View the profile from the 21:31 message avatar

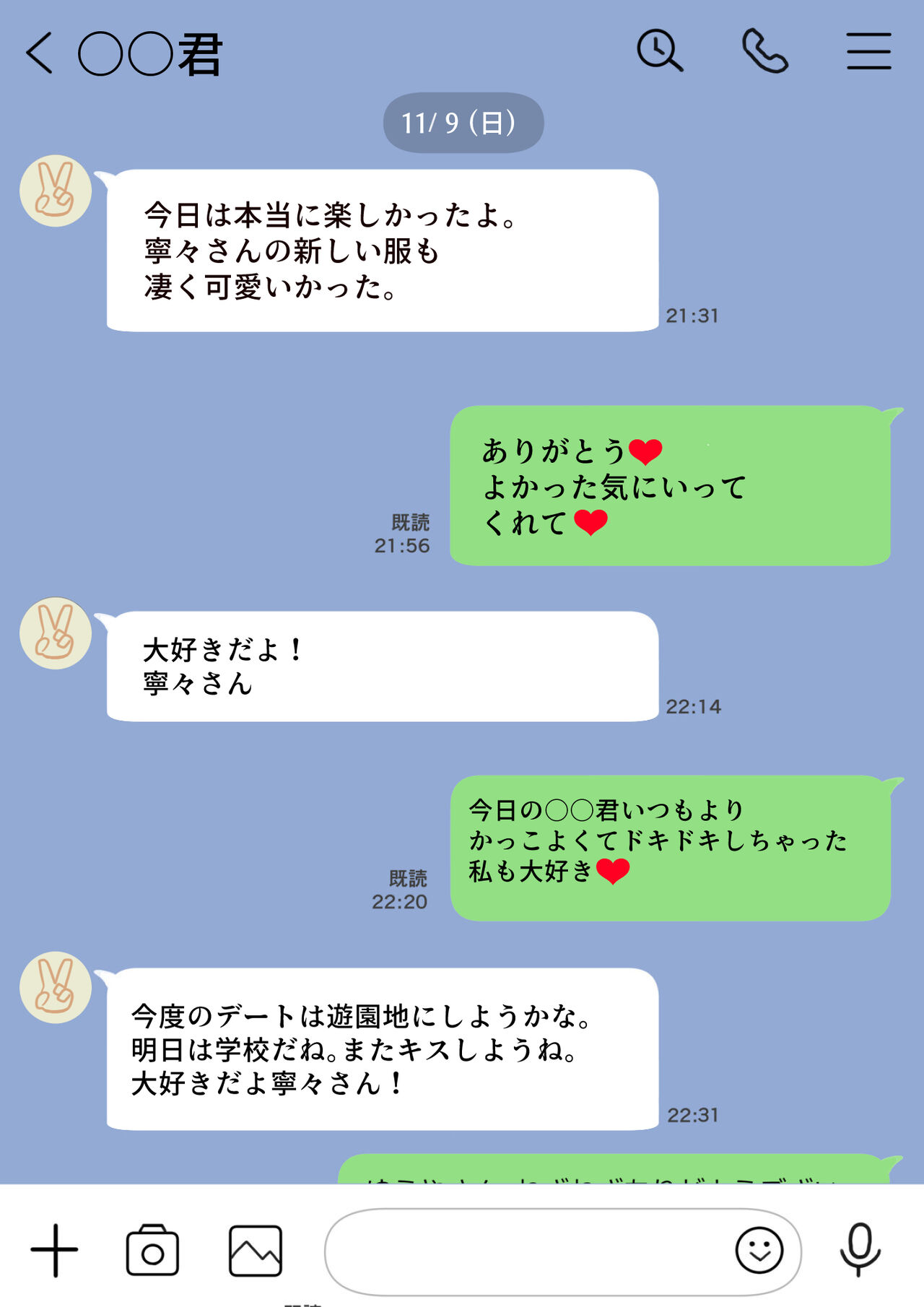[x=56, y=191]
